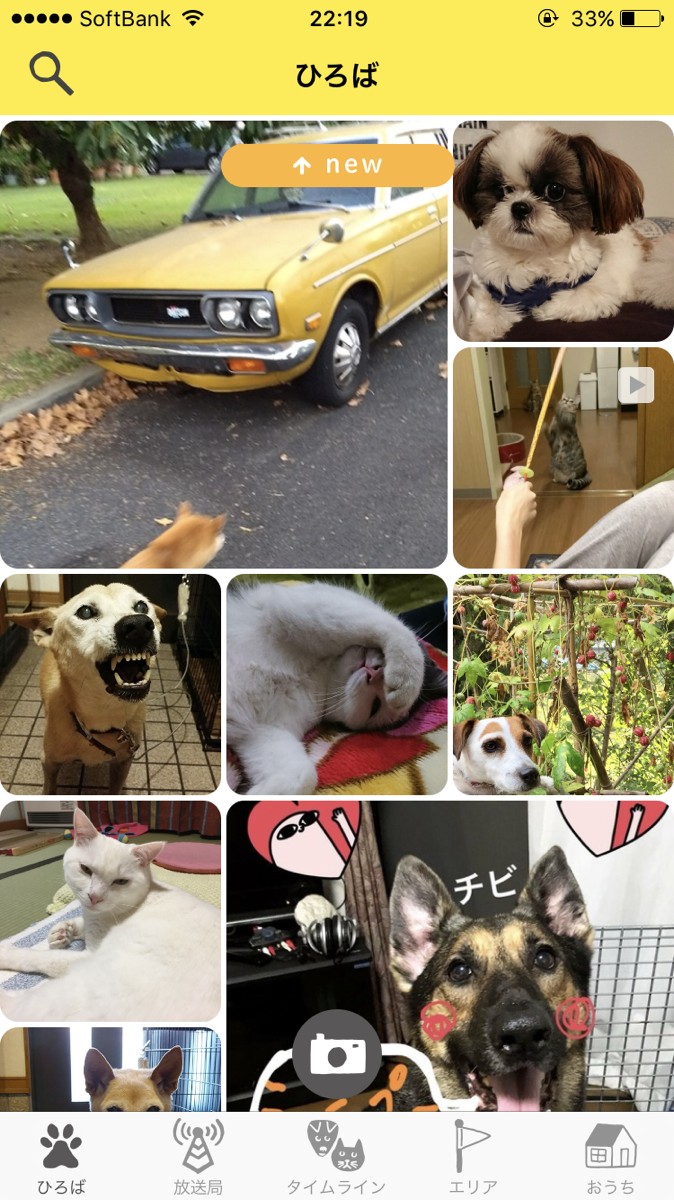This screenshot has width=674, height=1200.
Task: Tap the camera button to post
Action: click(x=337, y=1053)
